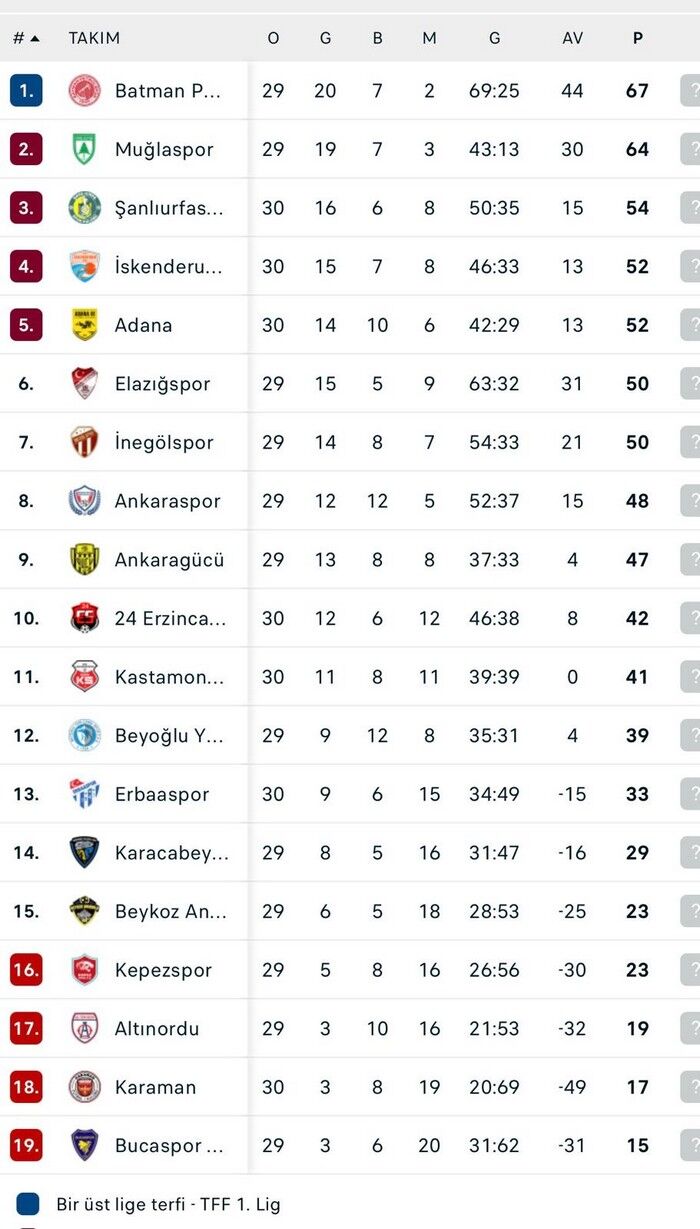View the Altınordu row

350,1029
